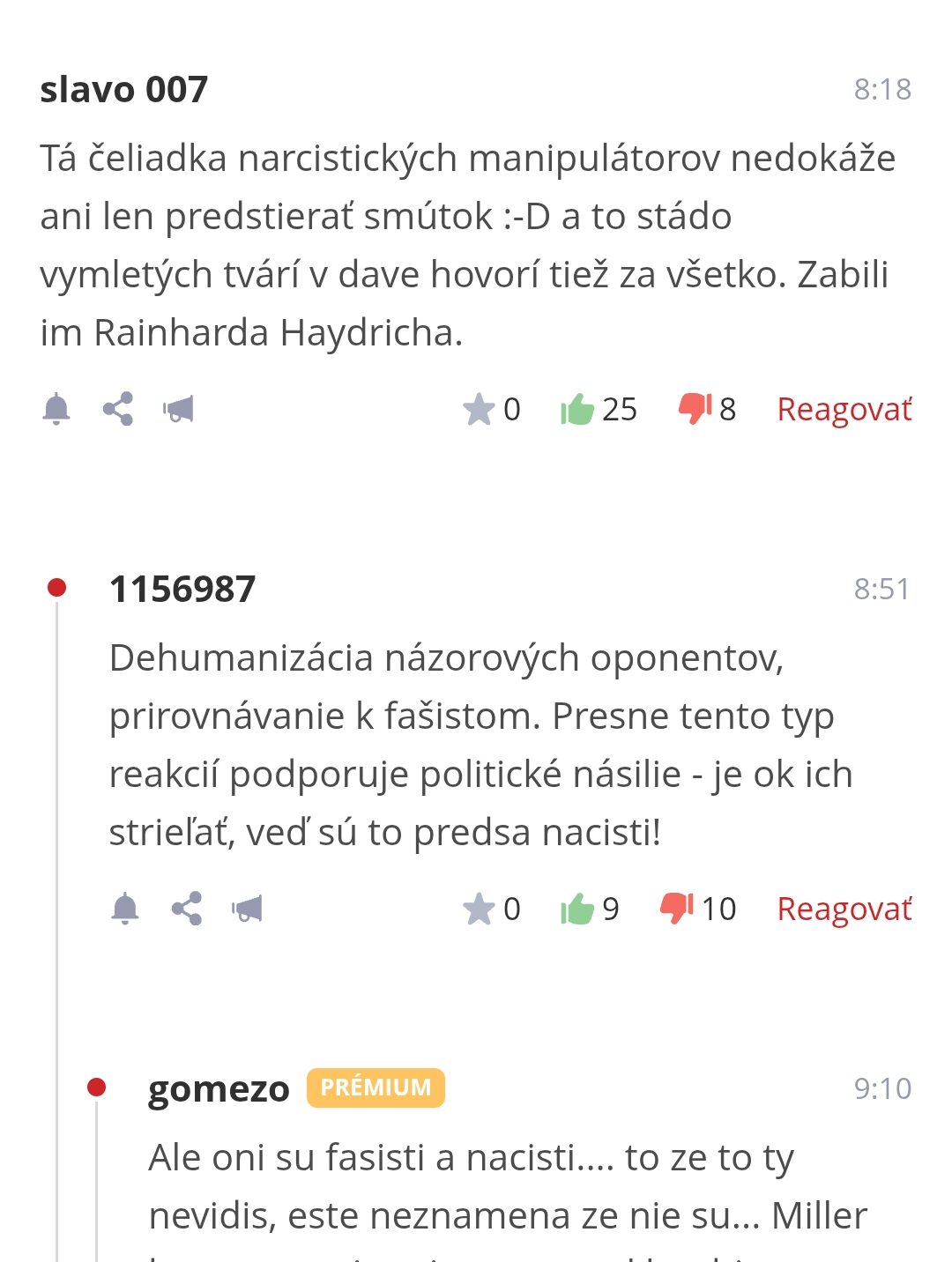Reply to slavo 007 with Reagovať
This screenshot has width=952, height=1262.
point(844,410)
